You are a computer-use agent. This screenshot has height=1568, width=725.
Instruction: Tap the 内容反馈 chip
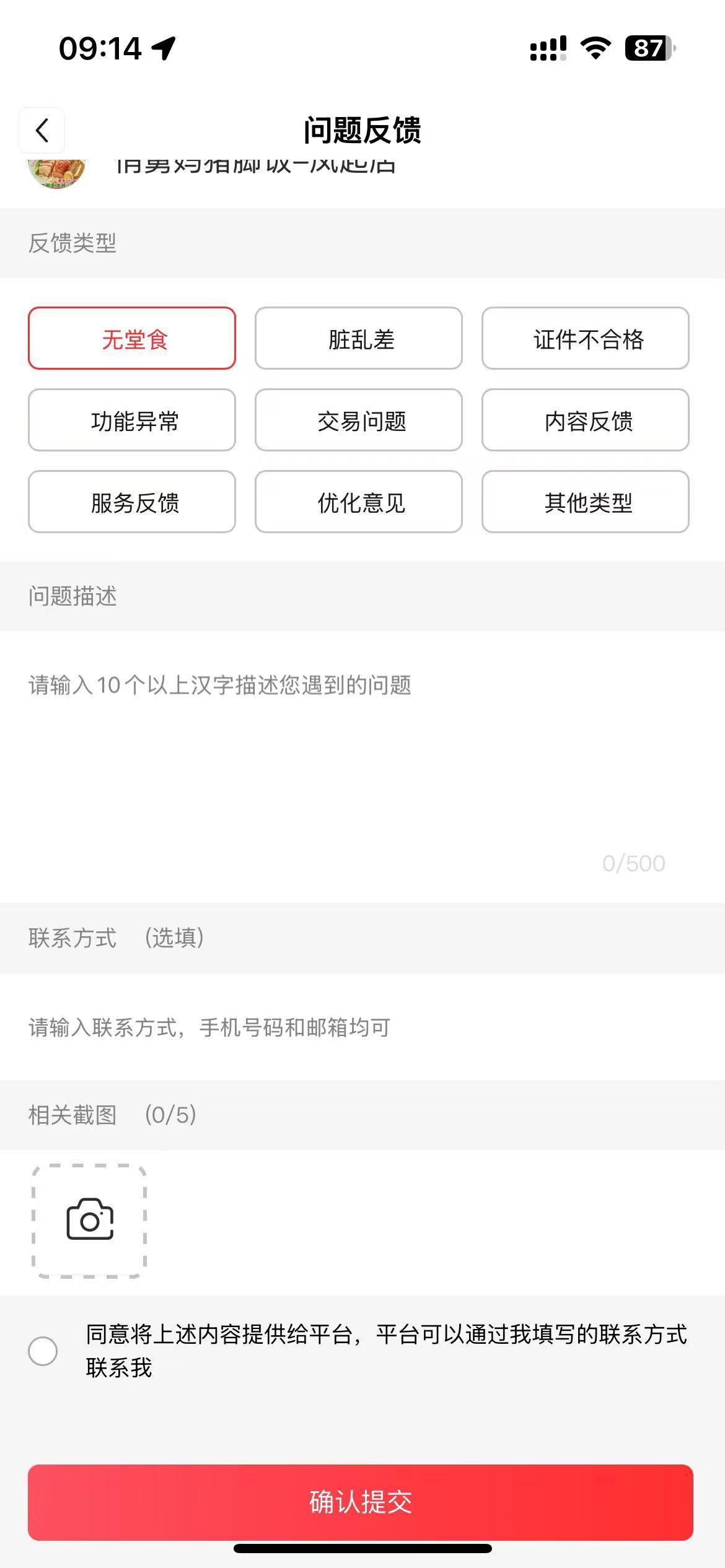(x=586, y=420)
